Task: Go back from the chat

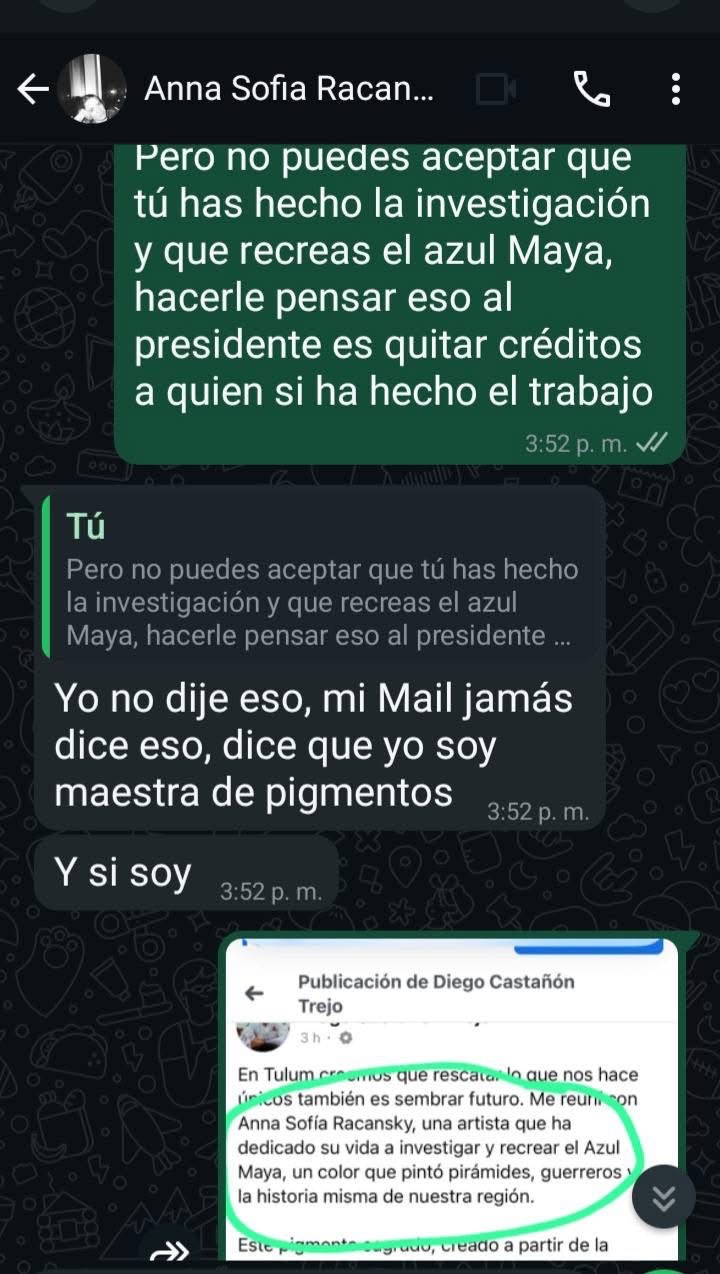Action: tap(33, 90)
